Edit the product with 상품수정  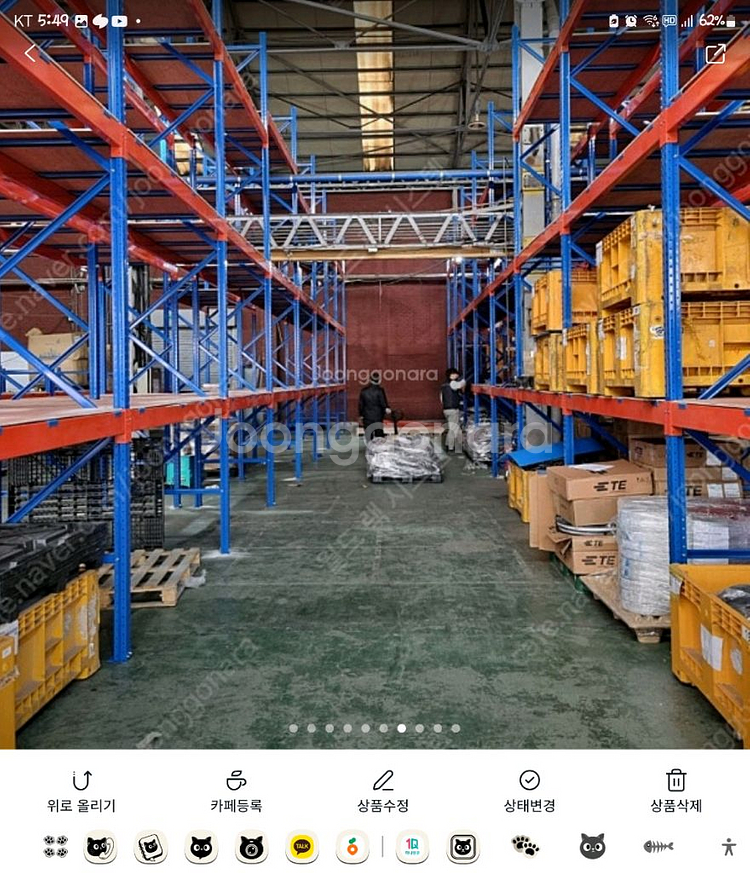click(x=383, y=790)
